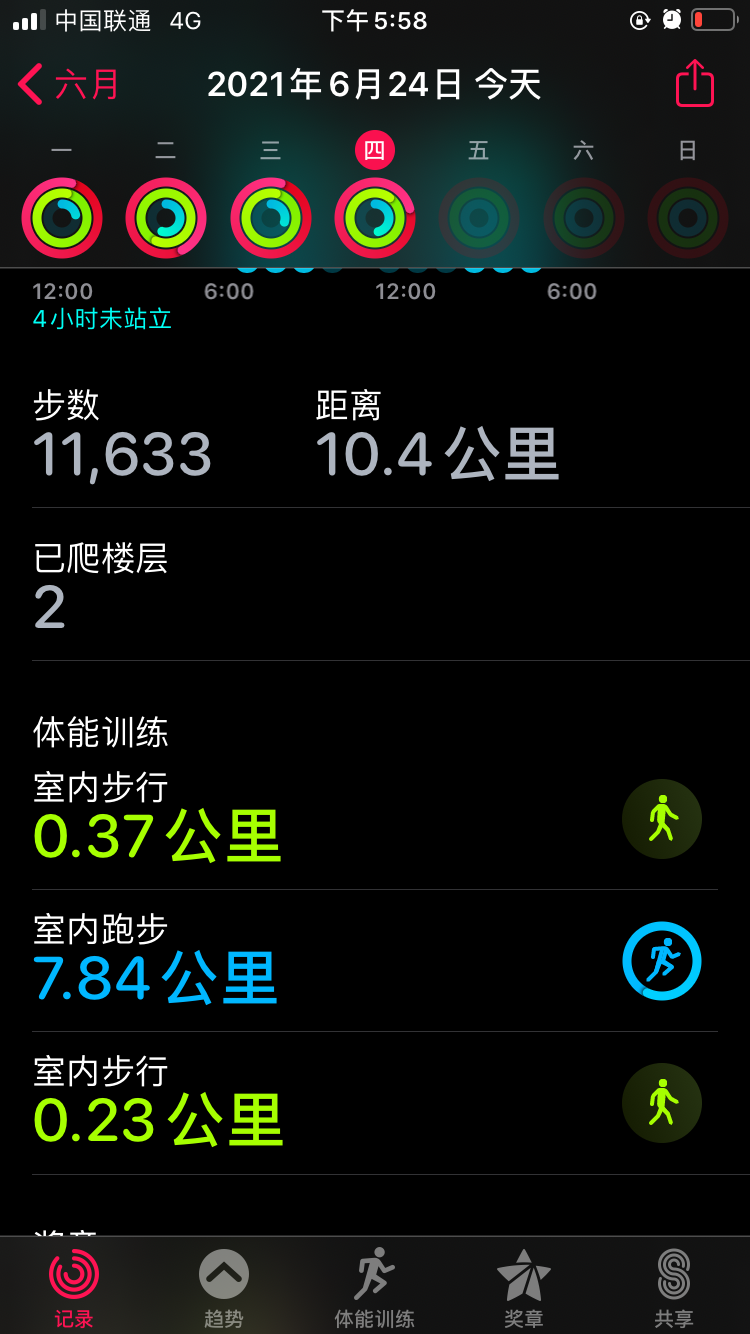Viewport: 750px width, 1334px height.
Task: Share the activity summary for 6月24日
Action: [x=695, y=84]
